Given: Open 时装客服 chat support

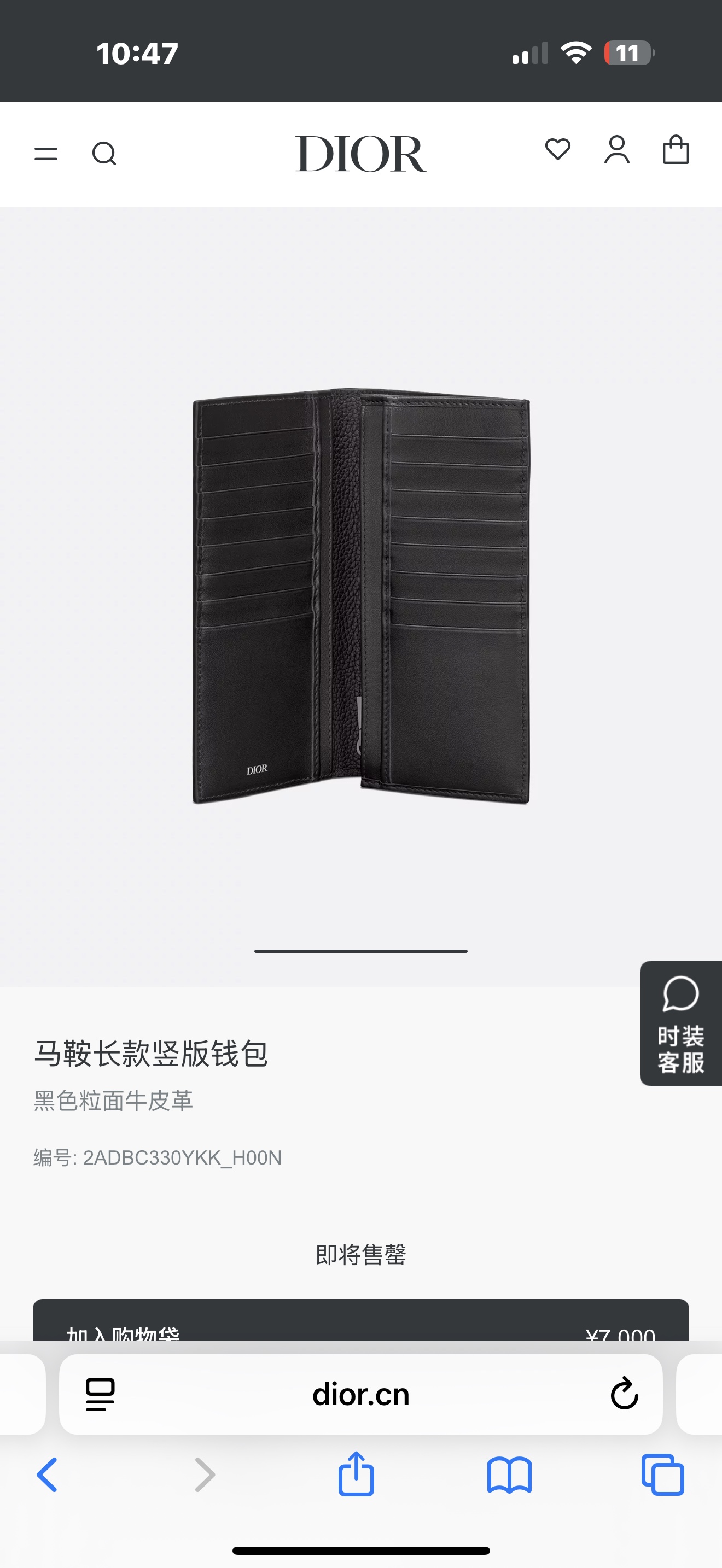Looking at the screenshot, I should pos(680,1023).
